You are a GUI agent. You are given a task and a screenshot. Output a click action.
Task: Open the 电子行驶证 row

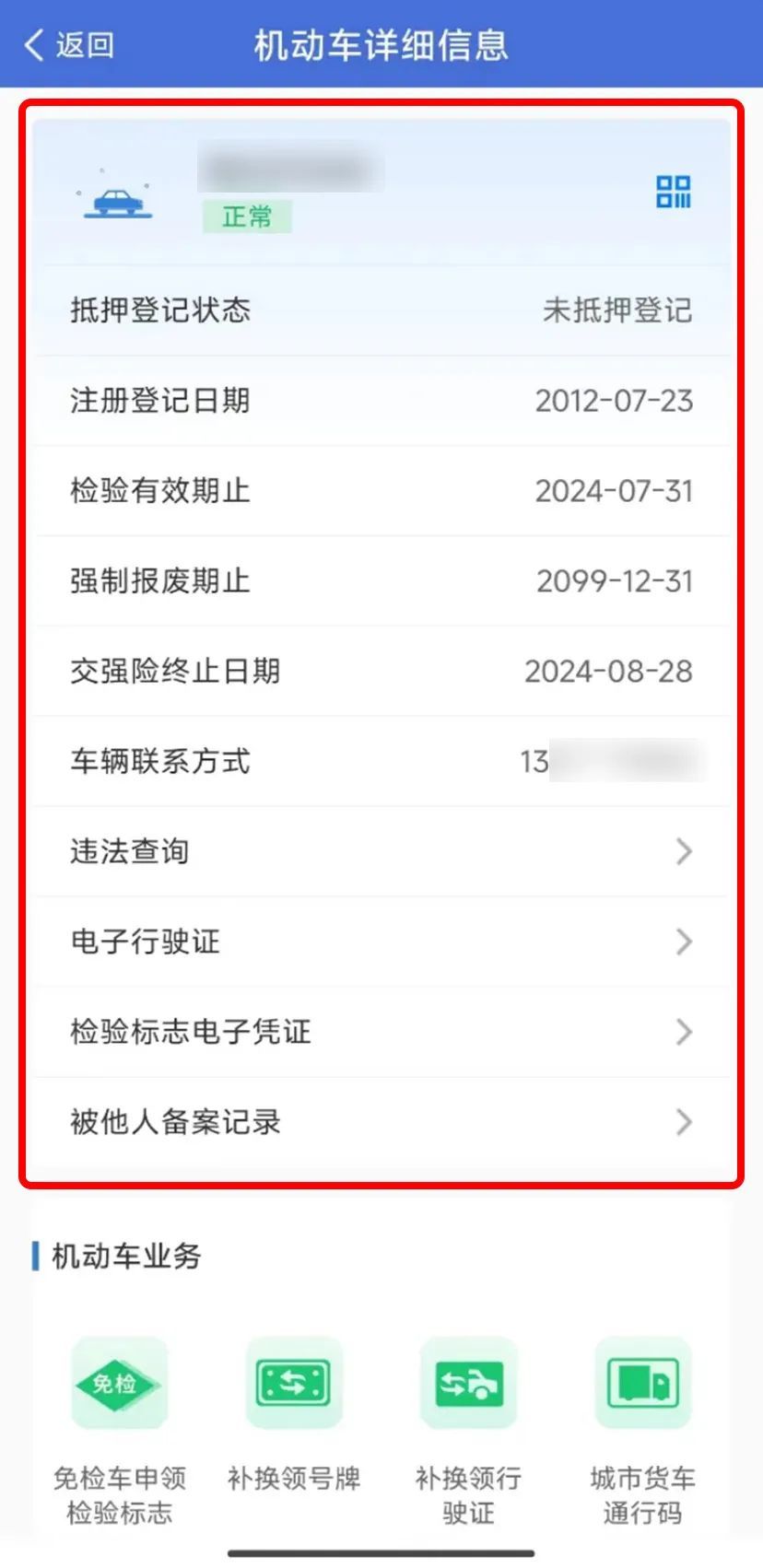[381, 942]
